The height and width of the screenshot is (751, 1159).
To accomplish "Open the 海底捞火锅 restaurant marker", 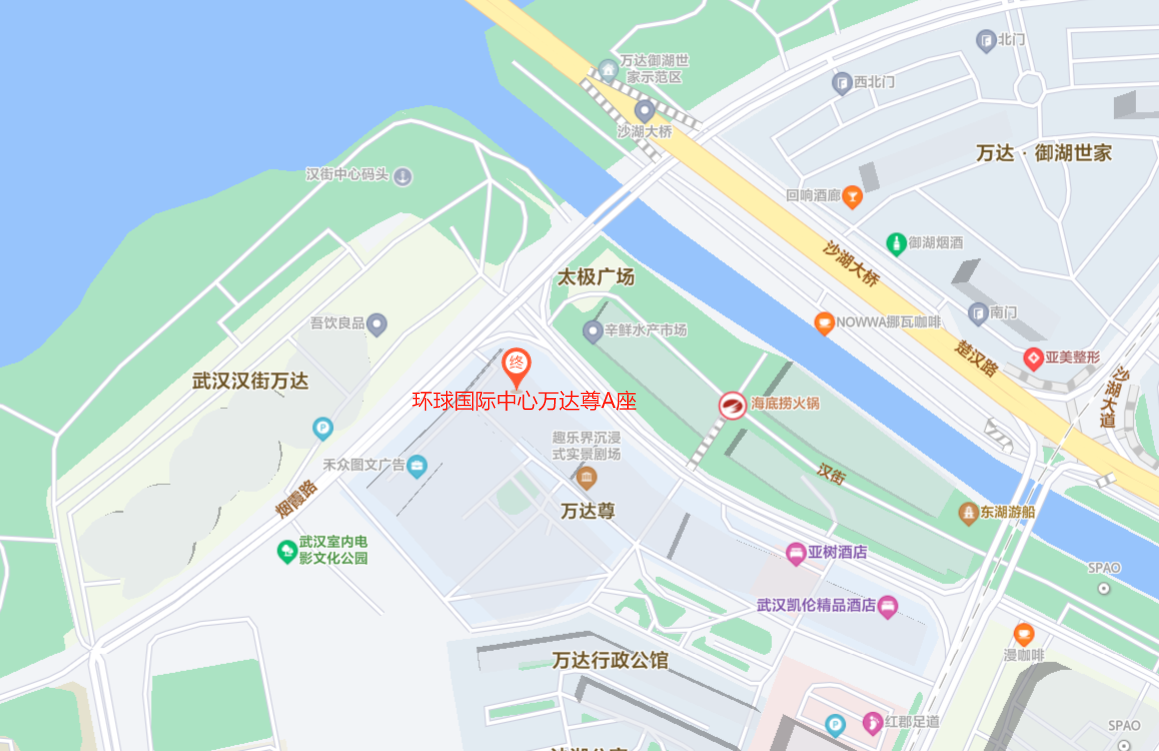I will pyautogui.click(x=733, y=404).
